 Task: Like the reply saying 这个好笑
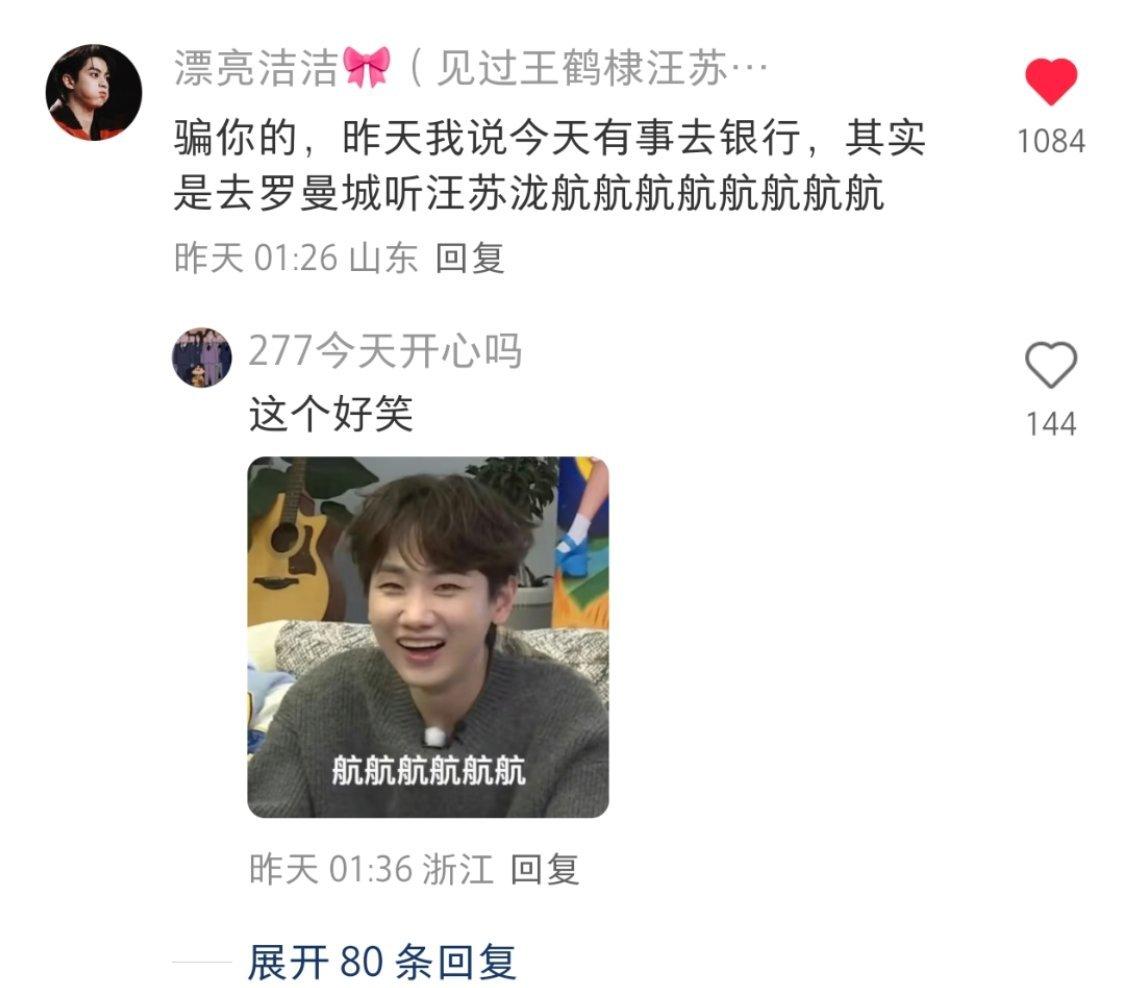click(1051, 367)
